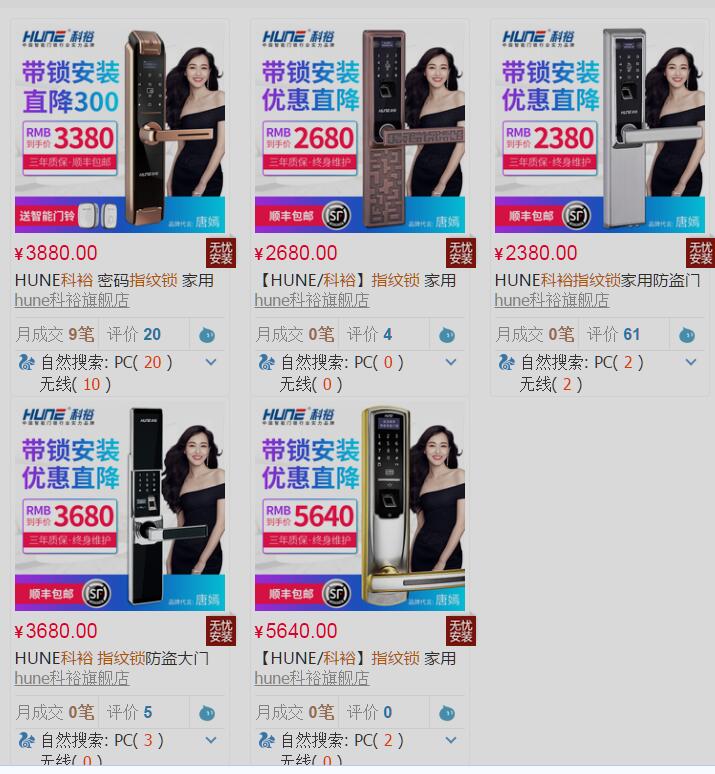Select the ¥5640 gold lock product image
The height and width of the screenshot is (774, 715).
click(360, 508)
